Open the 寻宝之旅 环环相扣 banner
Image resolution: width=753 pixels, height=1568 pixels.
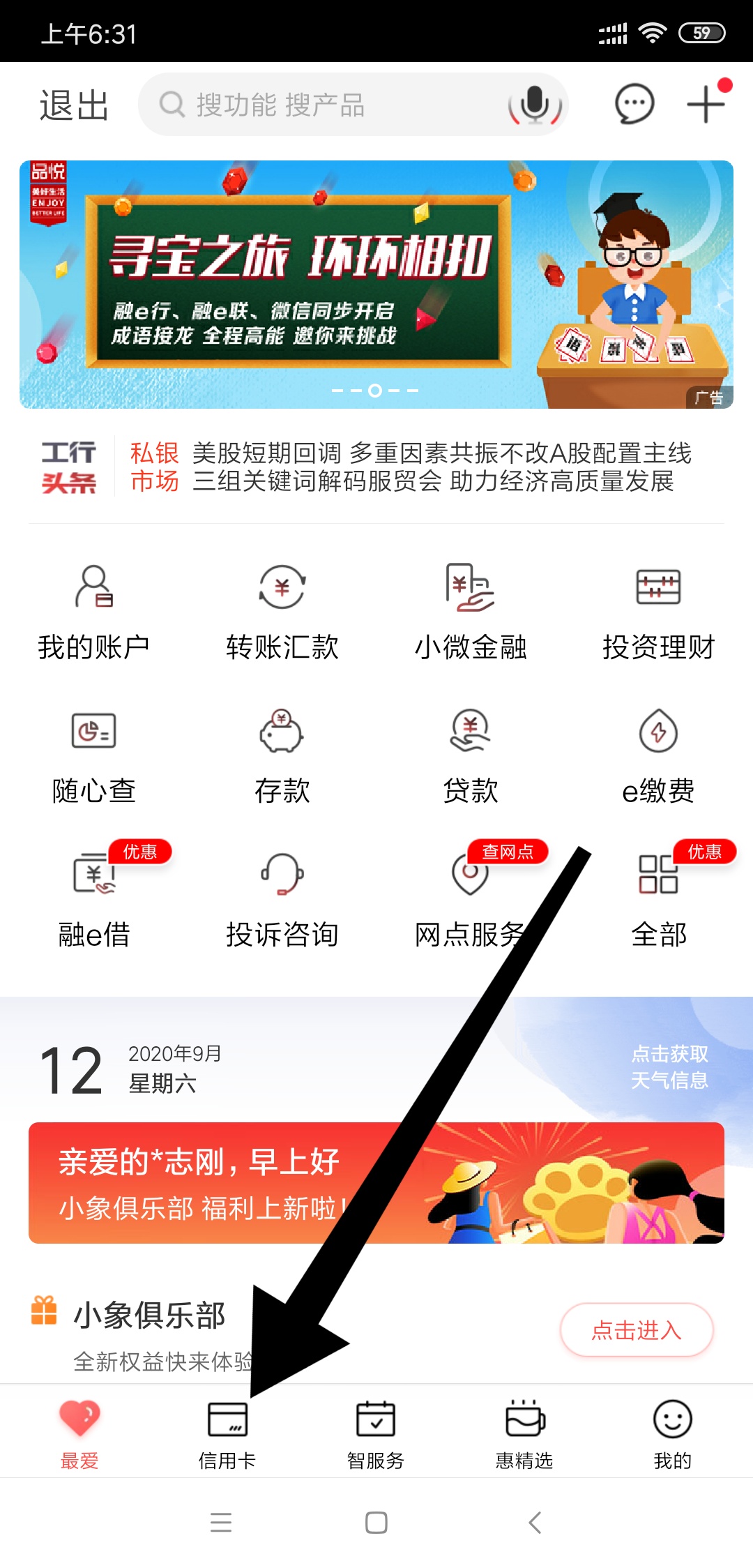coord(376,285)
